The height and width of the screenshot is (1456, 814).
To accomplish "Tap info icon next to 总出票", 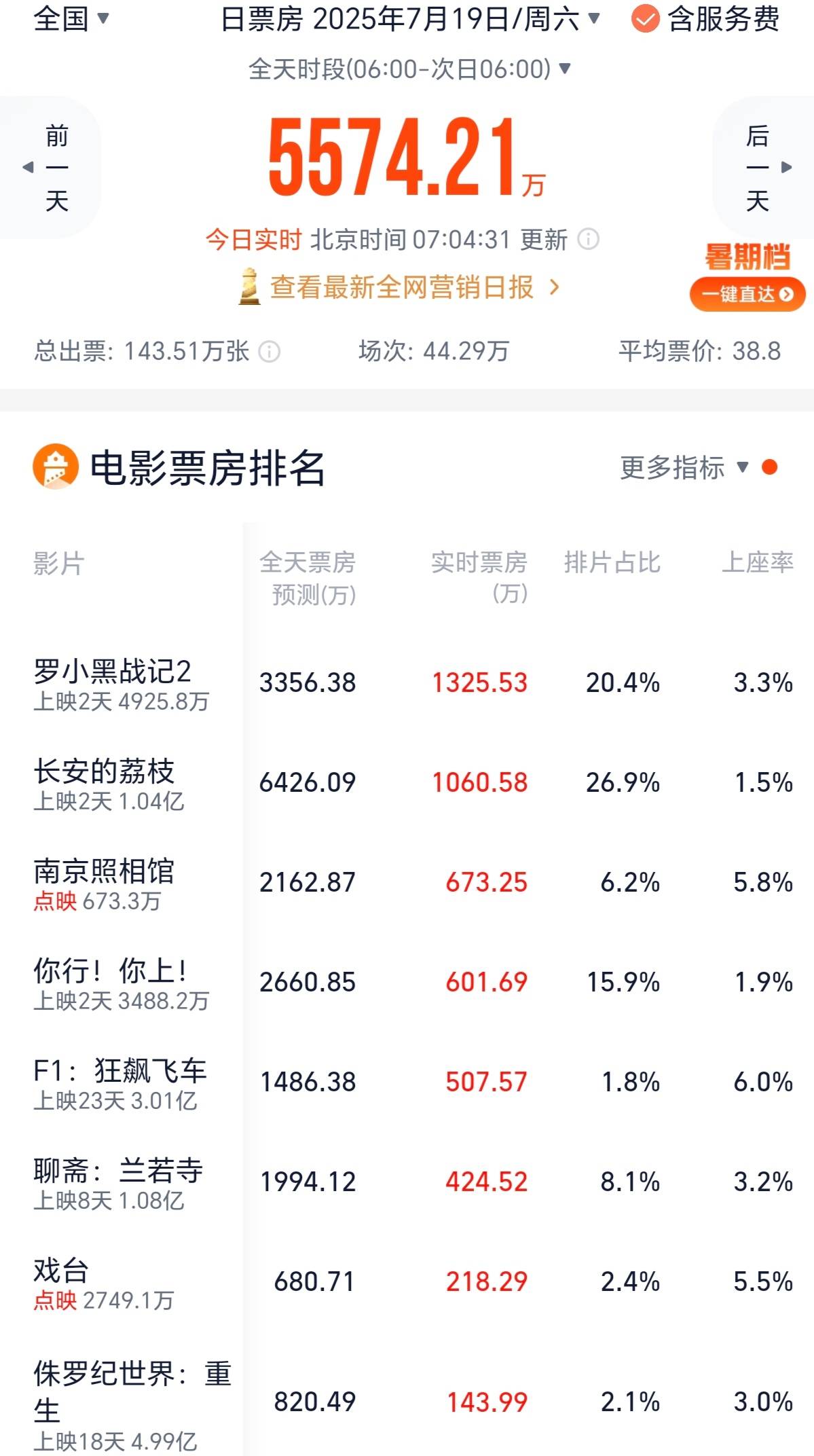I will (x=270, y=352).
